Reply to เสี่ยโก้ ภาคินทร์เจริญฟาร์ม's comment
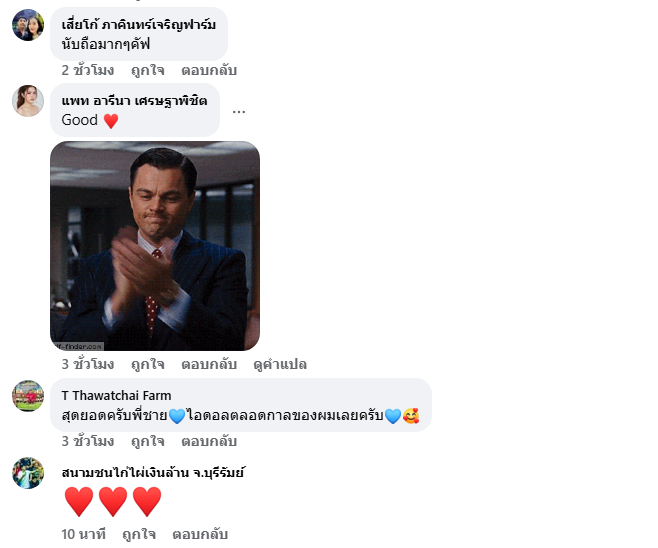This screenshot has width=658, height=548. click(209, 71)
